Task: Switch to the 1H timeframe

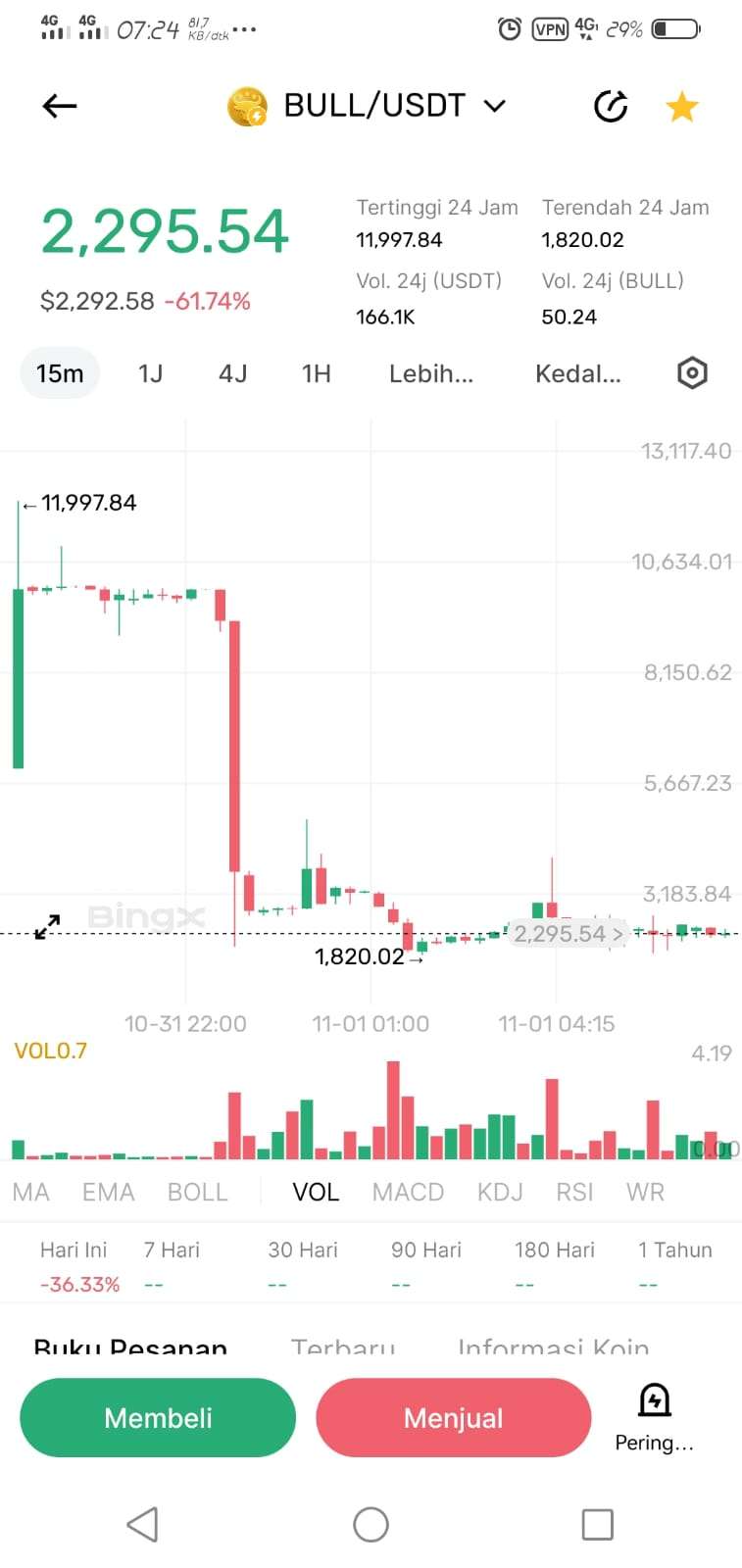Action: (316, 373)
